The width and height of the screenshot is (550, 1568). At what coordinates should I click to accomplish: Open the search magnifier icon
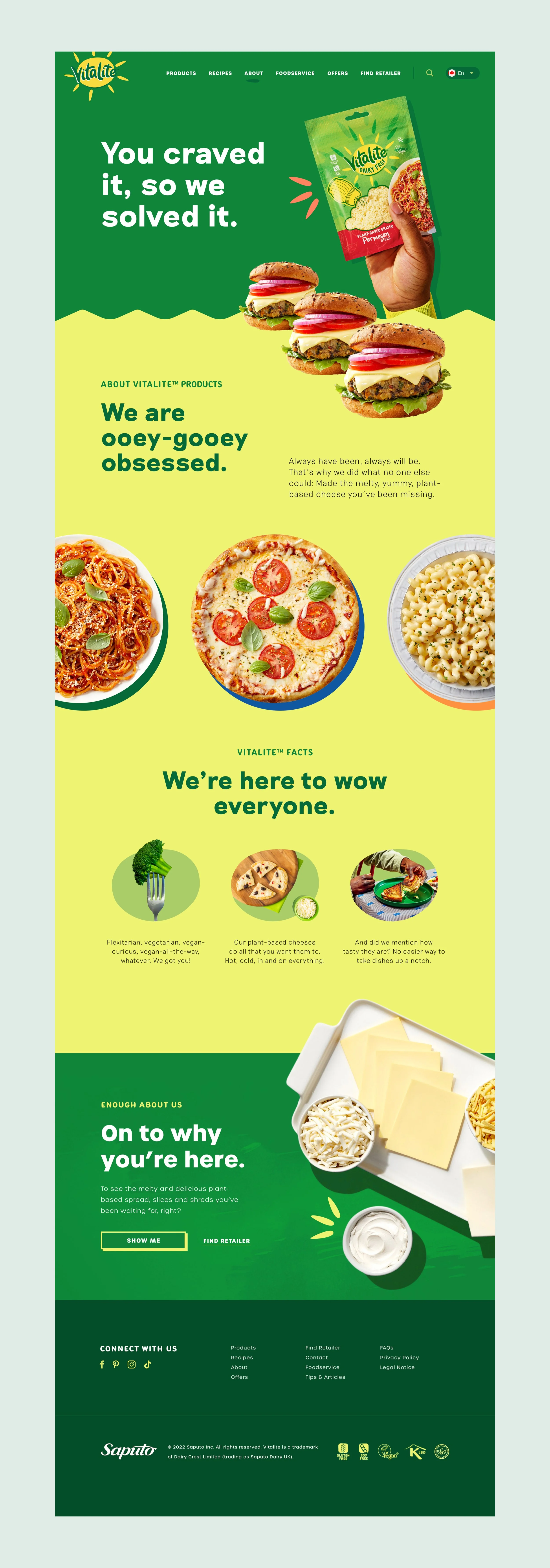(429, 73)
